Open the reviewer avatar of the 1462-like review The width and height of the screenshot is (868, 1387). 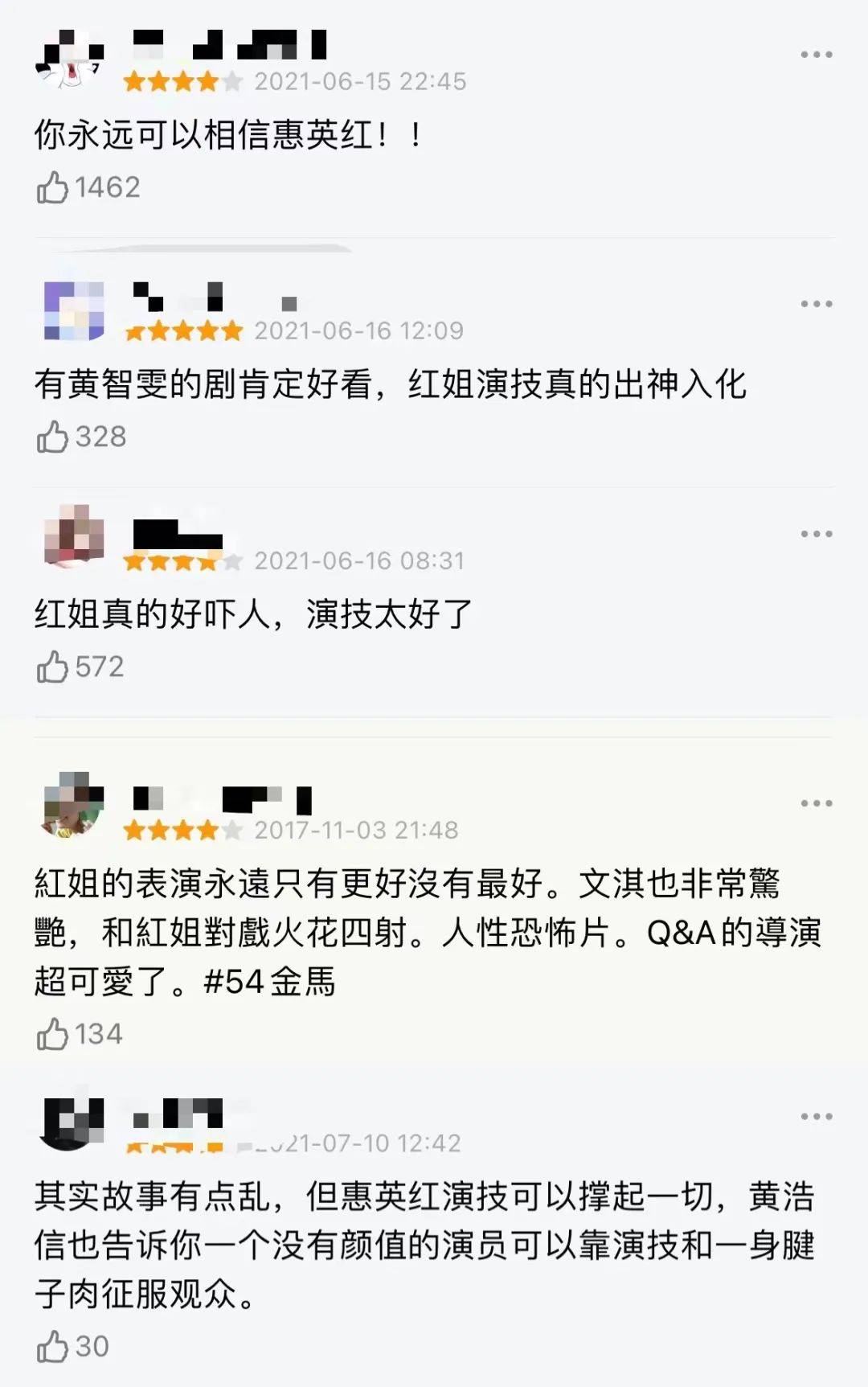pyautogui.click(x=72, y=60)
